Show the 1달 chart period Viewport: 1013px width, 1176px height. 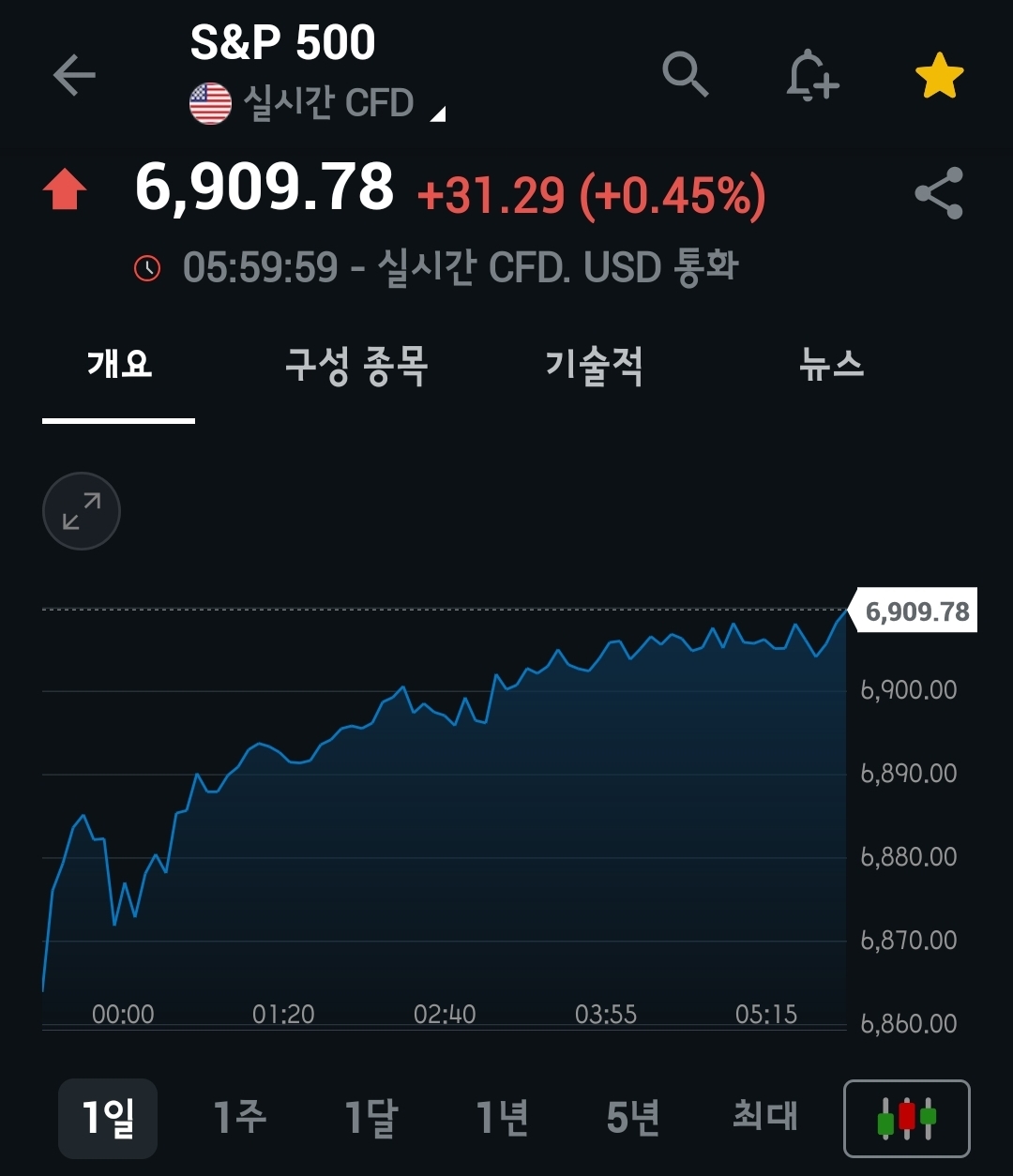(x=370, y=1118)
